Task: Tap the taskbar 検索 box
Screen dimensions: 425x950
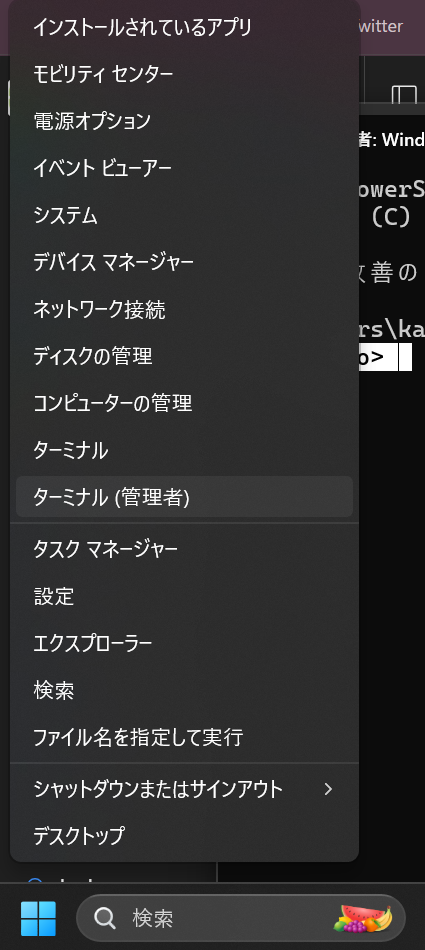Action: (241, 918)
